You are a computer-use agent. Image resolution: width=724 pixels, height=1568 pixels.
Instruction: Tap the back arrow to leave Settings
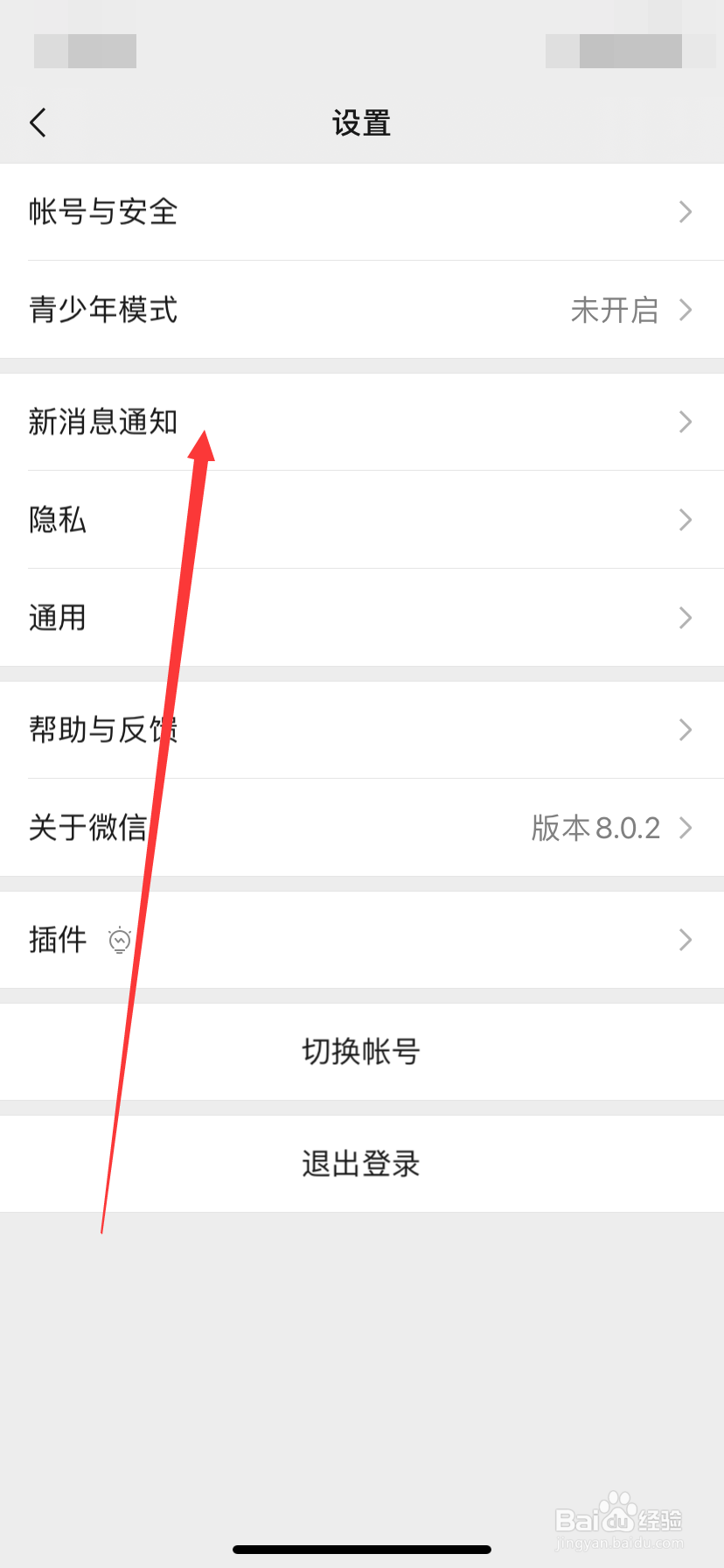click(38, 122)
